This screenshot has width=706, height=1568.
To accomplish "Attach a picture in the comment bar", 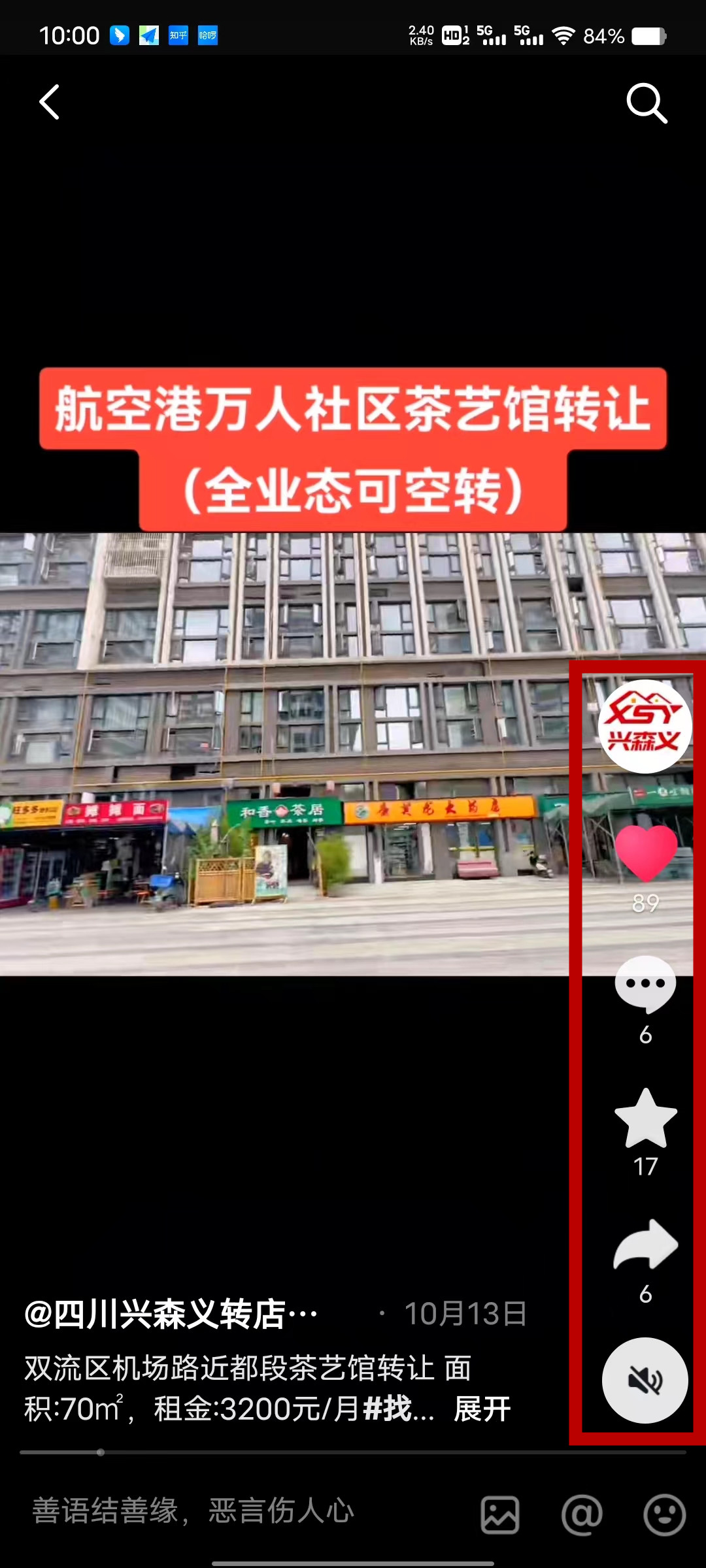I will pyautogui.click(x=500, y=1514).
